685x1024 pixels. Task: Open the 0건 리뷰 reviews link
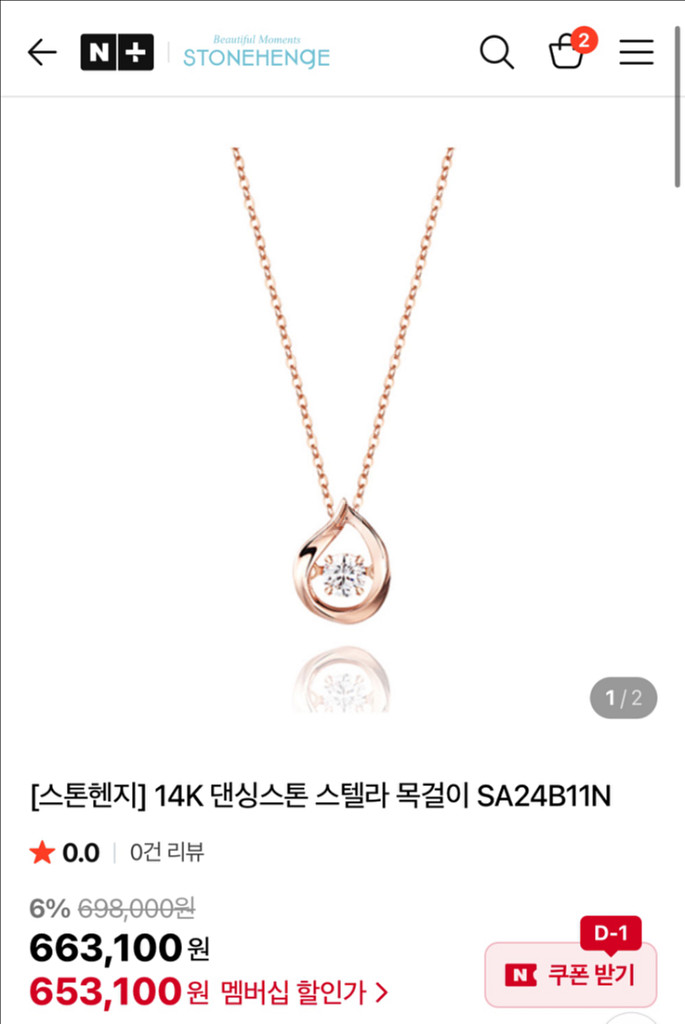(167, 852)
